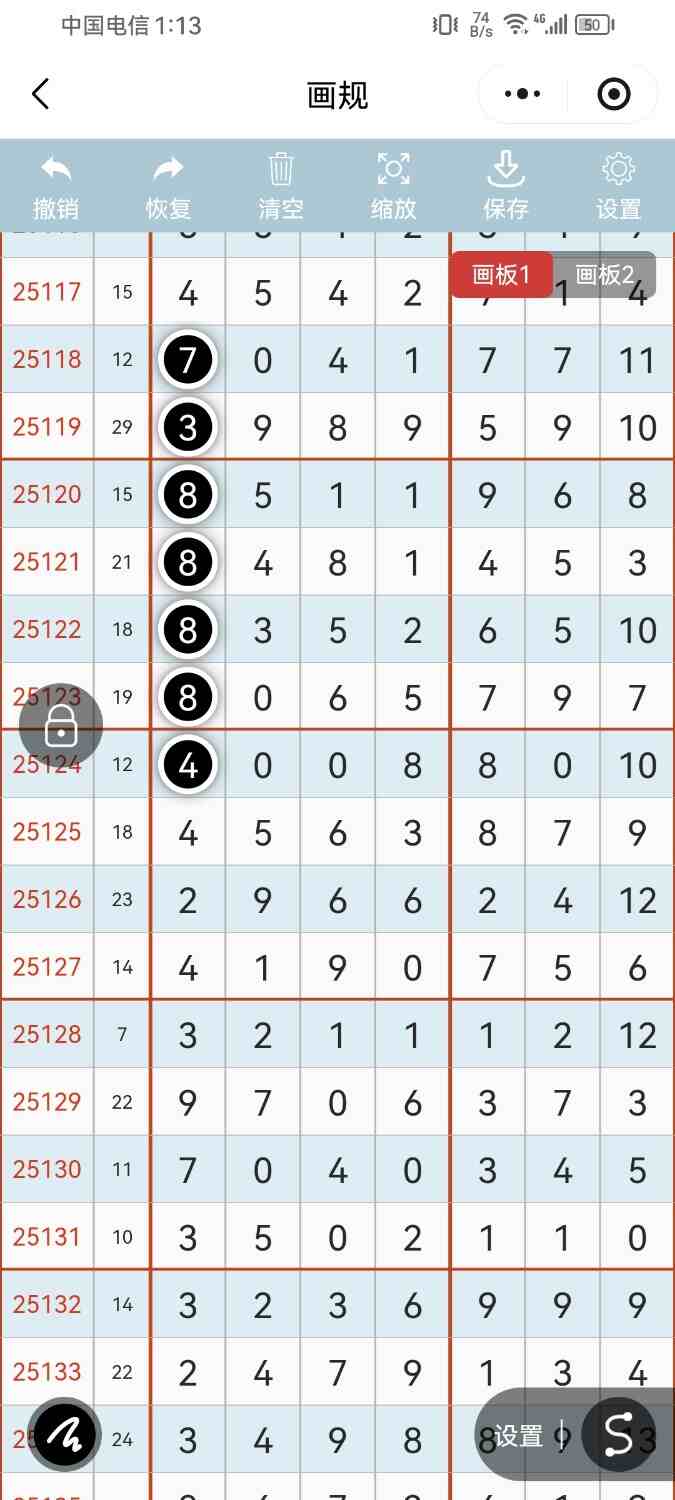This screenshot has width=675, height=1500.
Task: Open the floating 设置 at the bottom right
Action: 519,1437
